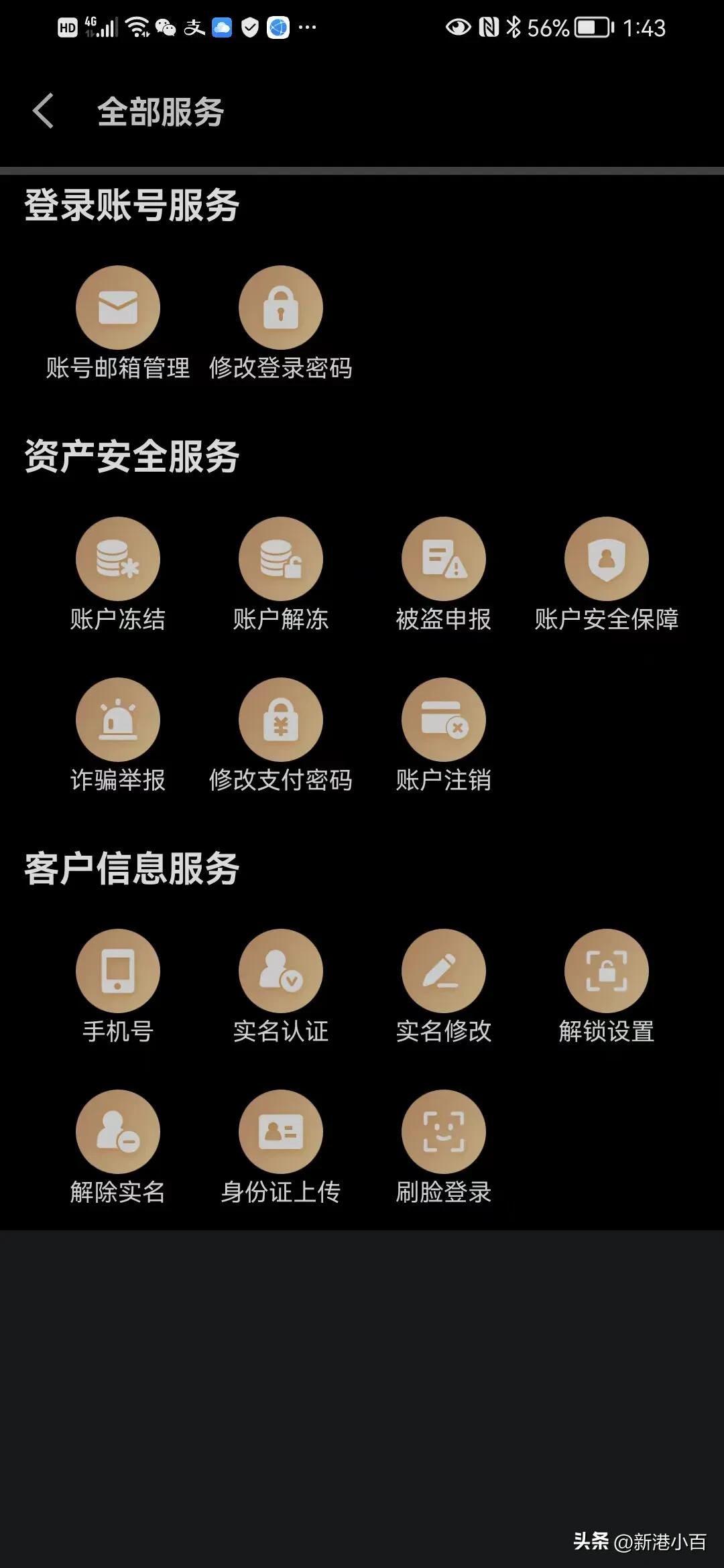Open 账户安全保障 security protection service
Viewport: 724px width, 1568px height.
click(x=607, y=558)
